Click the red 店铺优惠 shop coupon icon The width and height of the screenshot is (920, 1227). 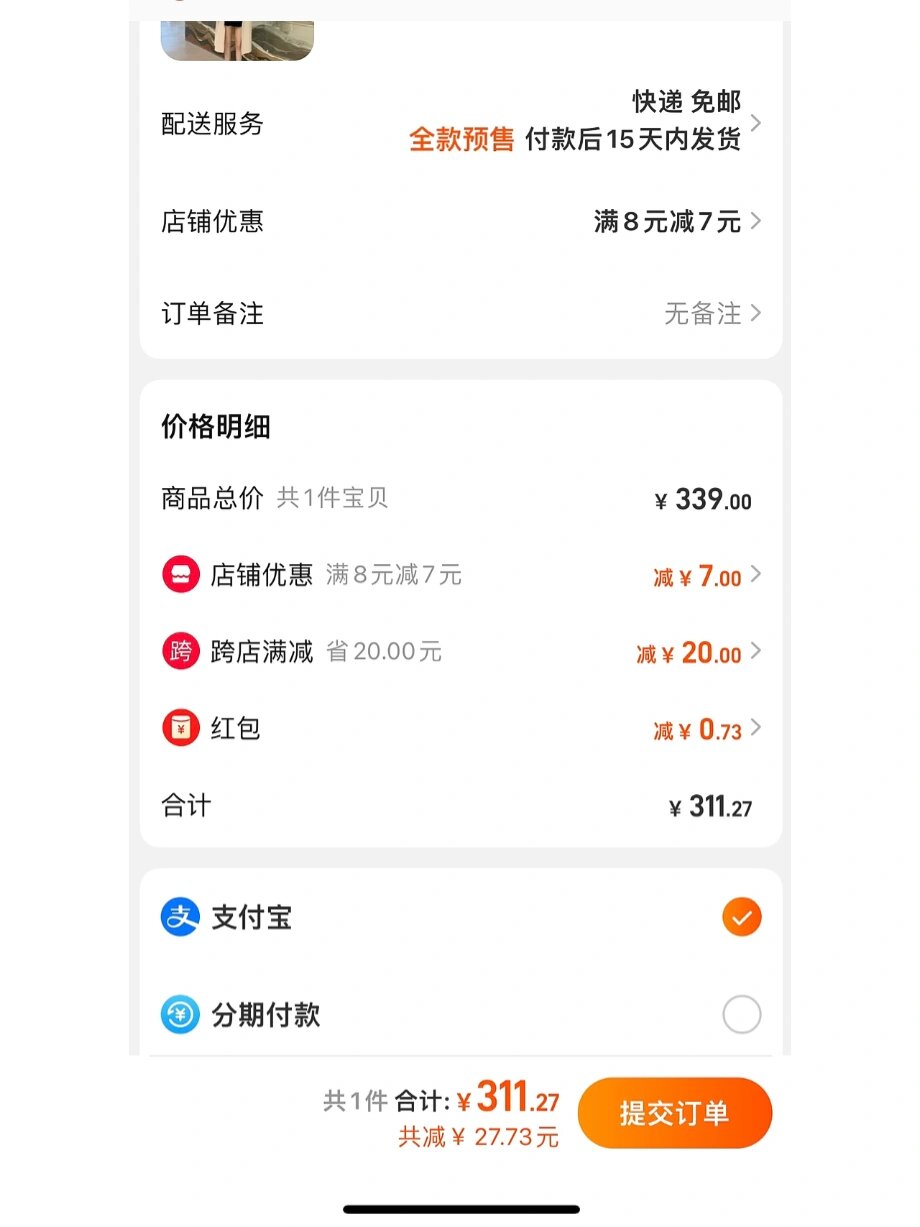point(178,575)
